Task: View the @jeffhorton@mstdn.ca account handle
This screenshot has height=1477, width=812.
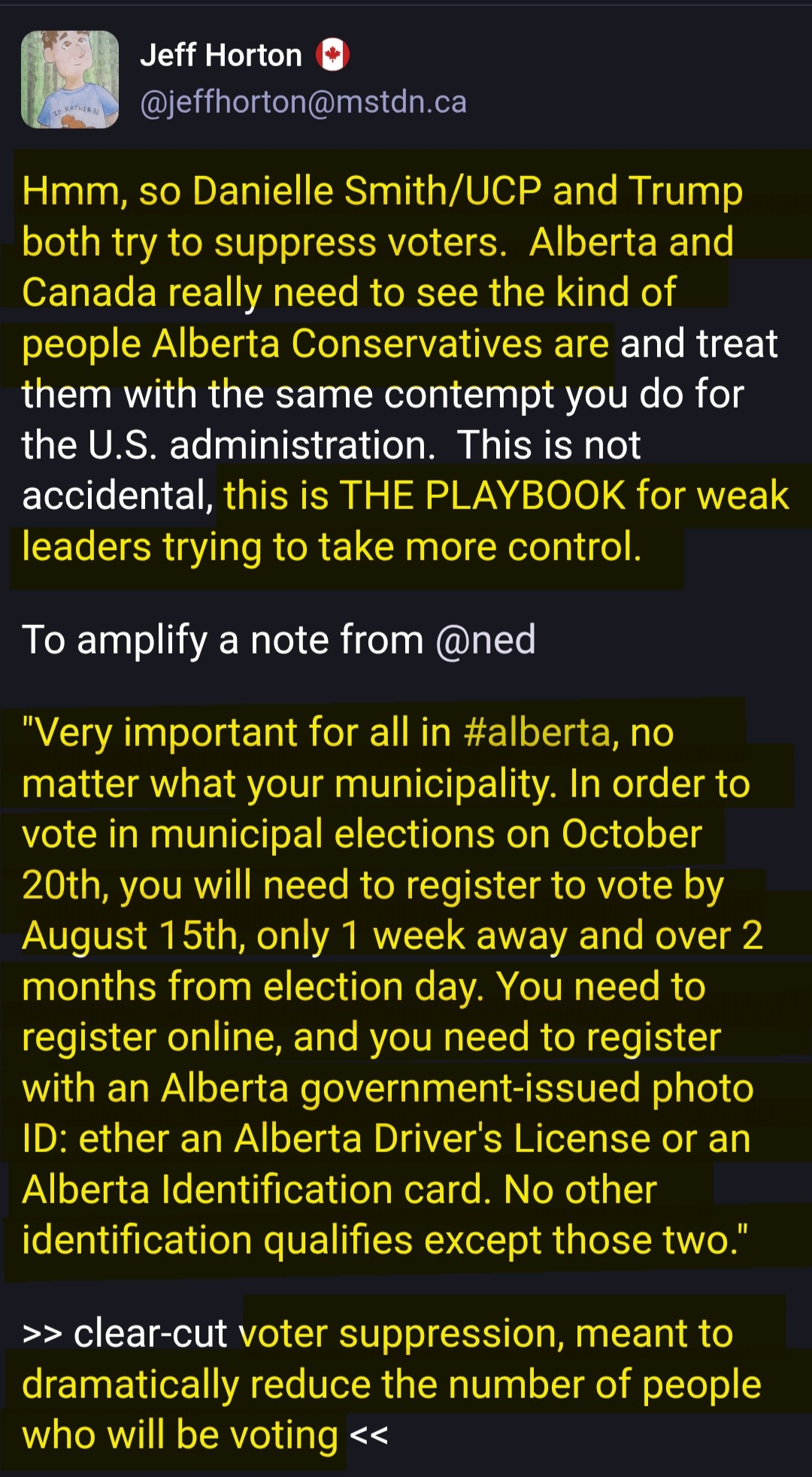Action: (x=303, y=102)
